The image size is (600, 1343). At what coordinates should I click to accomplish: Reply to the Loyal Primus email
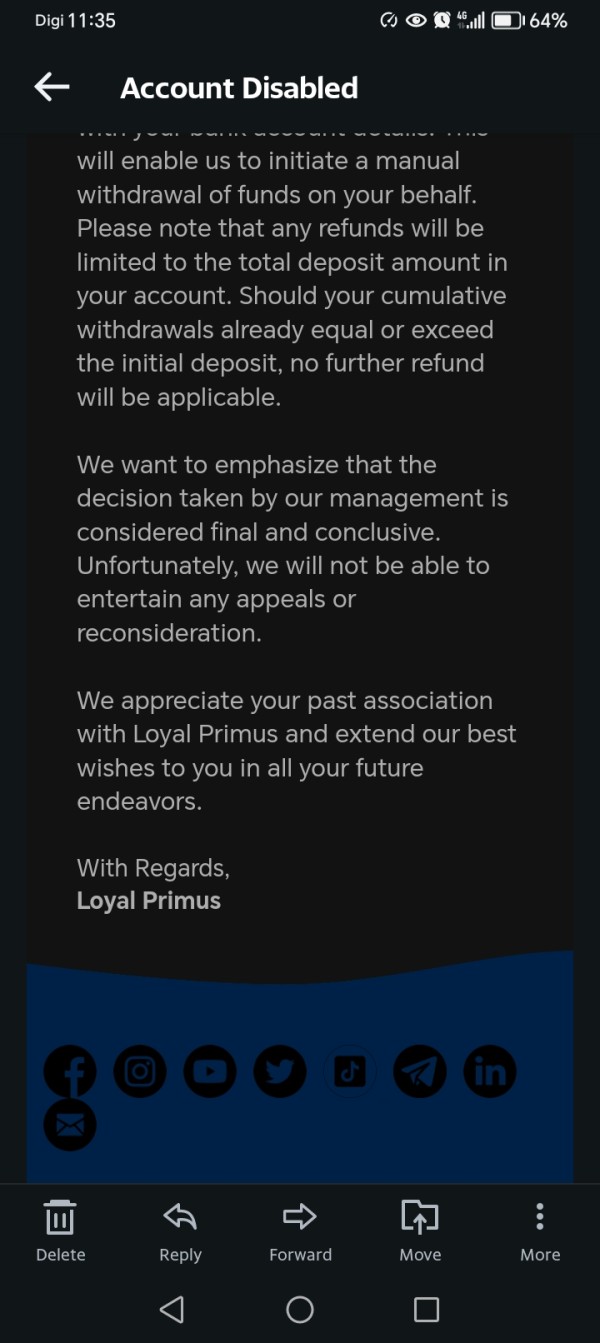pos(180,1230)
